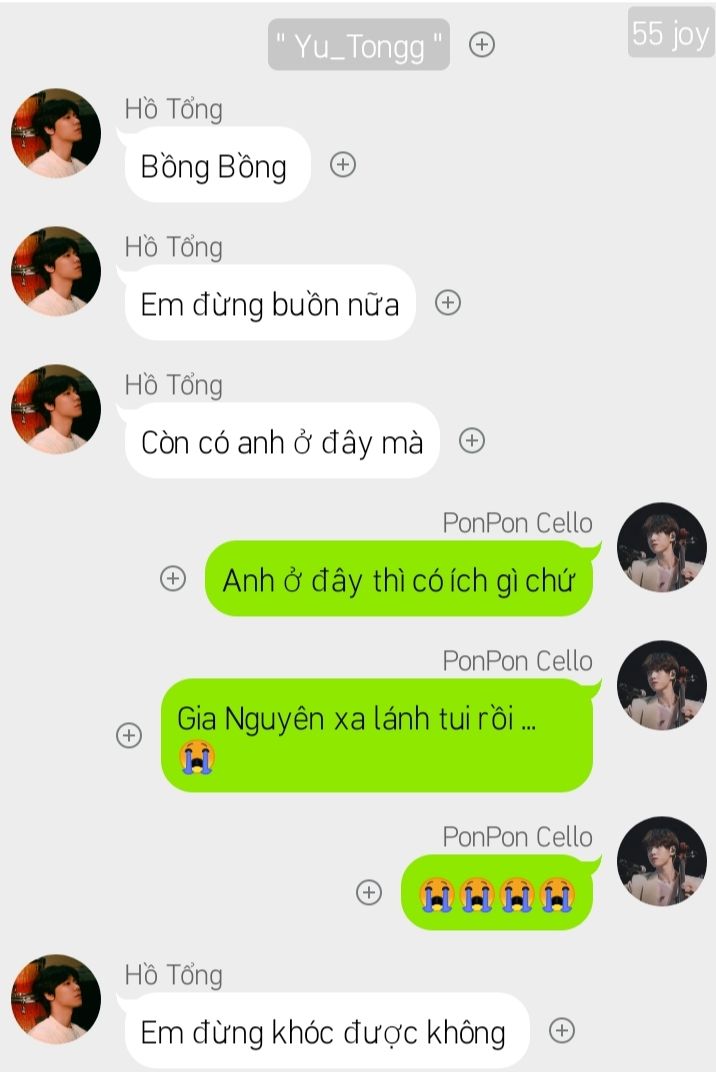Comment on "Còn có anh ở đây mà"
Screen dimensions: 716x1072
tap(472, 441)
